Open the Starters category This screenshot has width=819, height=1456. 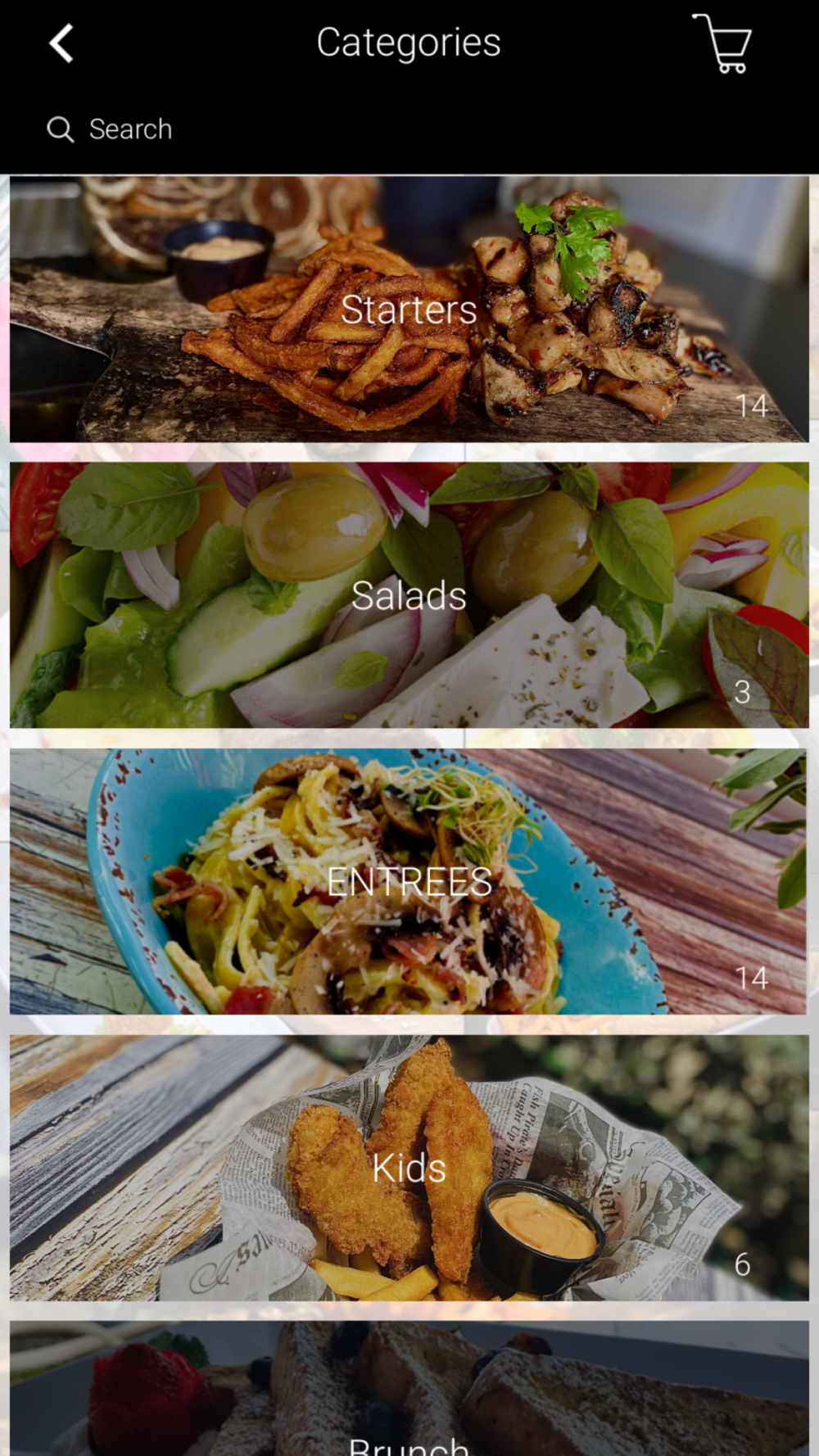(409, 310)
